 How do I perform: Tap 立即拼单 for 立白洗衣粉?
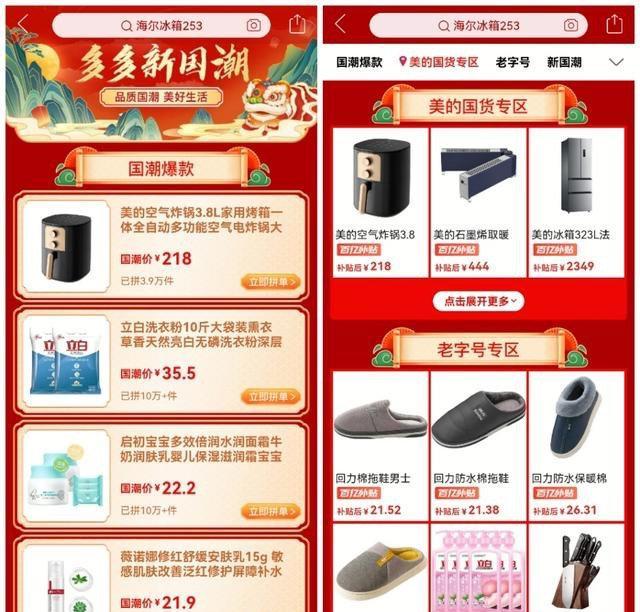point(271,397)
